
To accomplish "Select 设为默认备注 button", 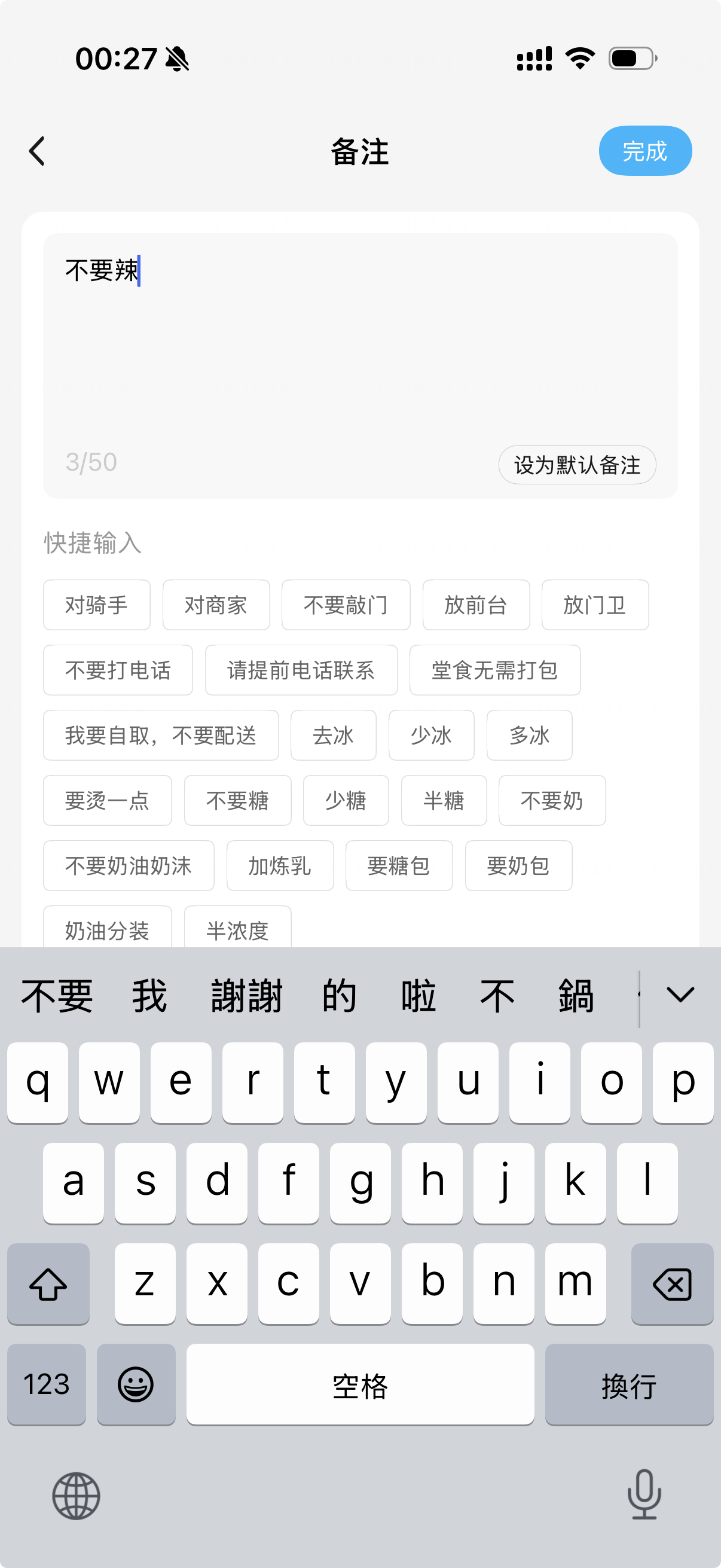I will [x=577, y=465].
